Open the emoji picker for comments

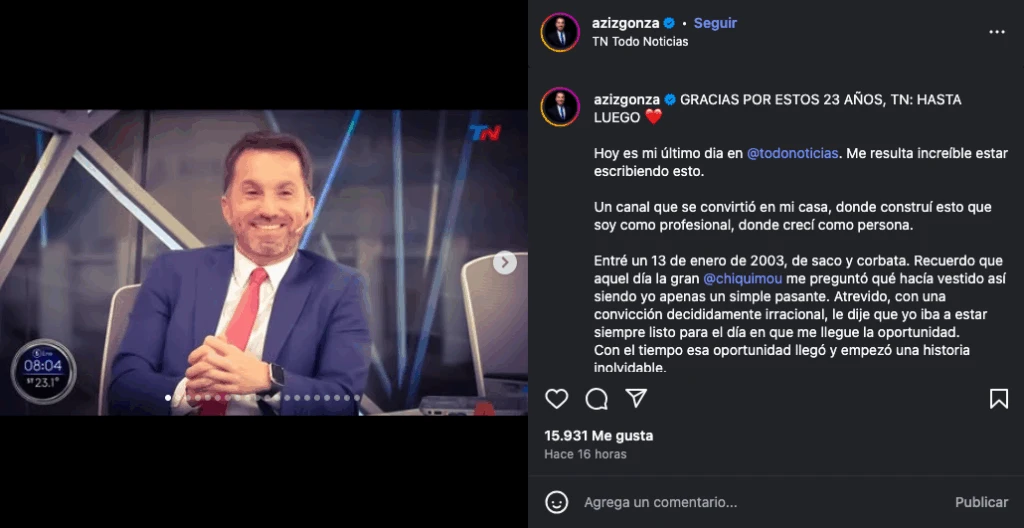tap(557, 502)
